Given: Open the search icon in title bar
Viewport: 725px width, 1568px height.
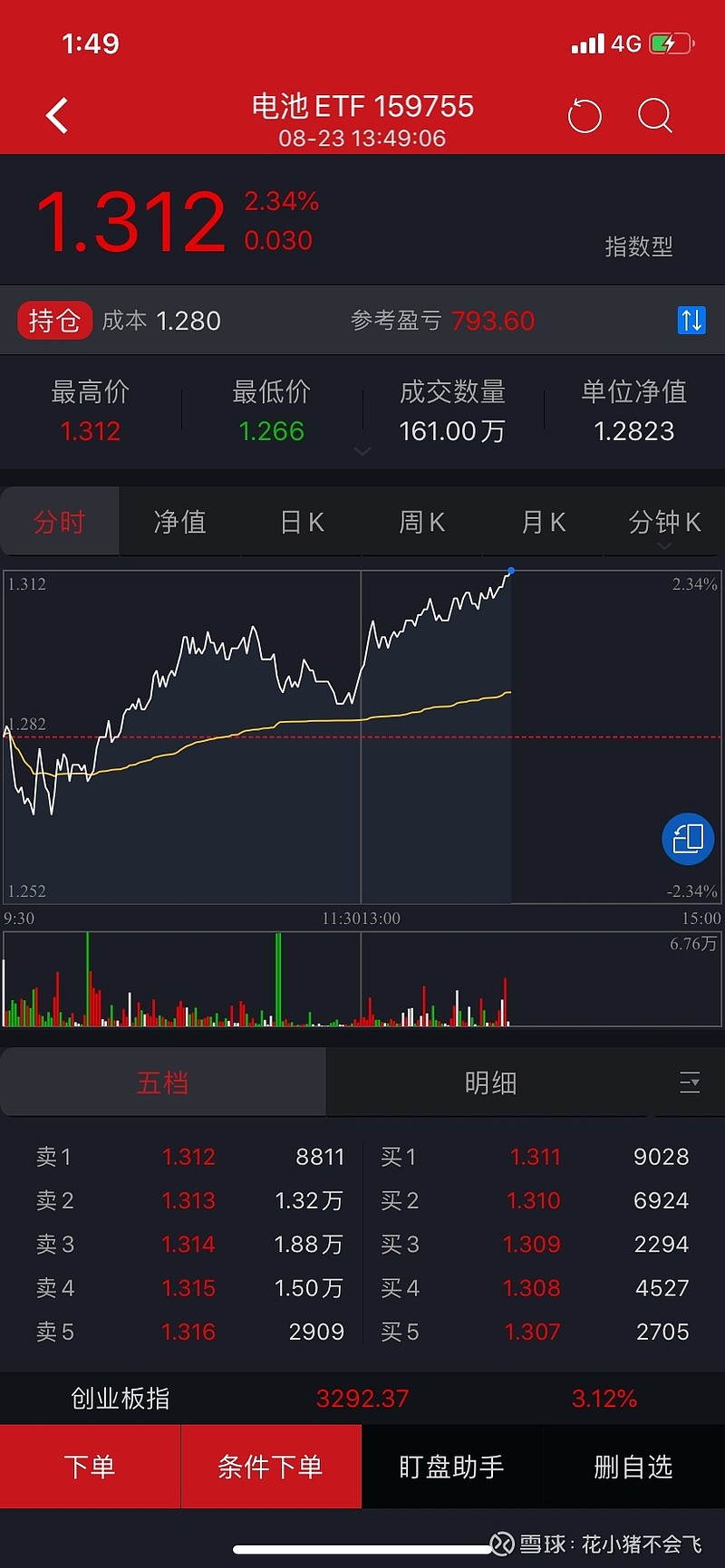Looking at the screenshot, I should click(x=654, y=116).
